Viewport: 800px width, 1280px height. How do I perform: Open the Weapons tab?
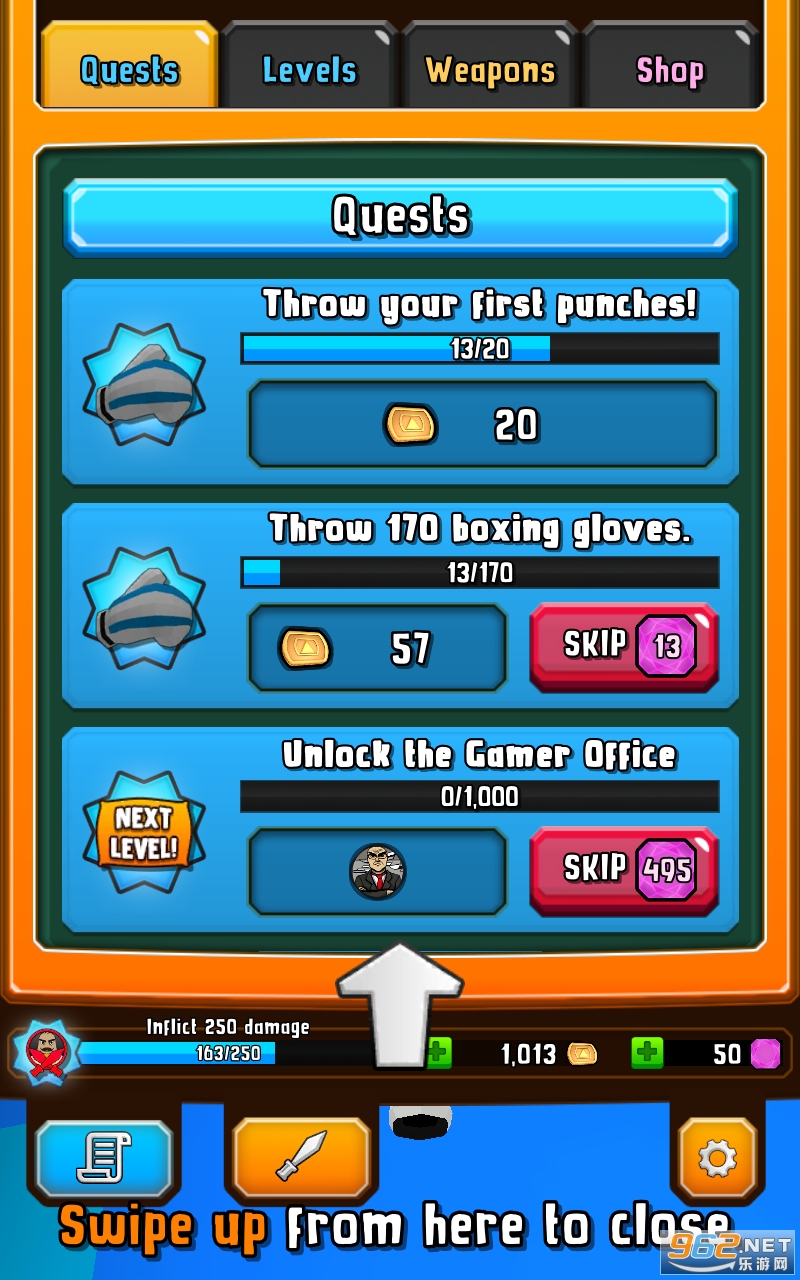tap(490, 70)
